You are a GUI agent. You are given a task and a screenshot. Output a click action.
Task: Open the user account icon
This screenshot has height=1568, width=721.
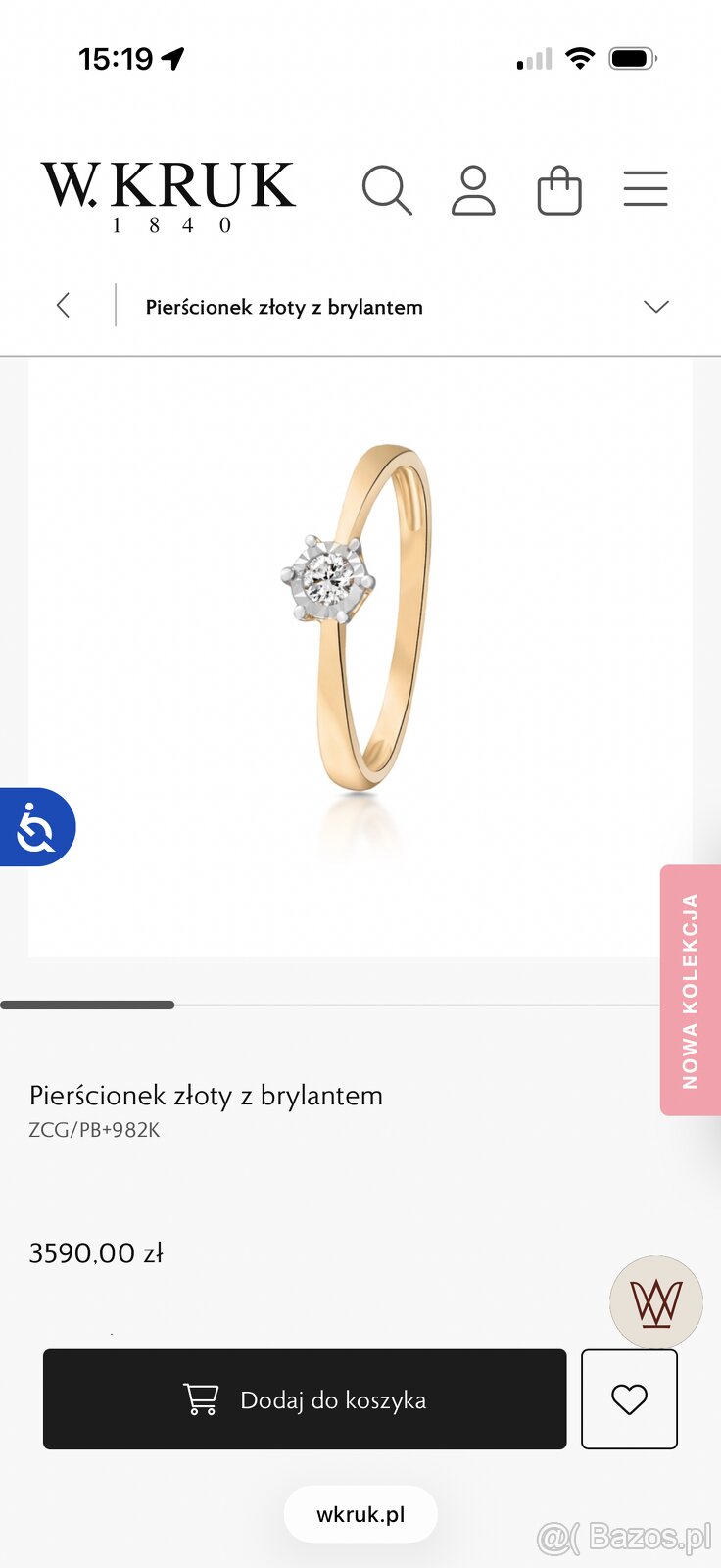473,189
